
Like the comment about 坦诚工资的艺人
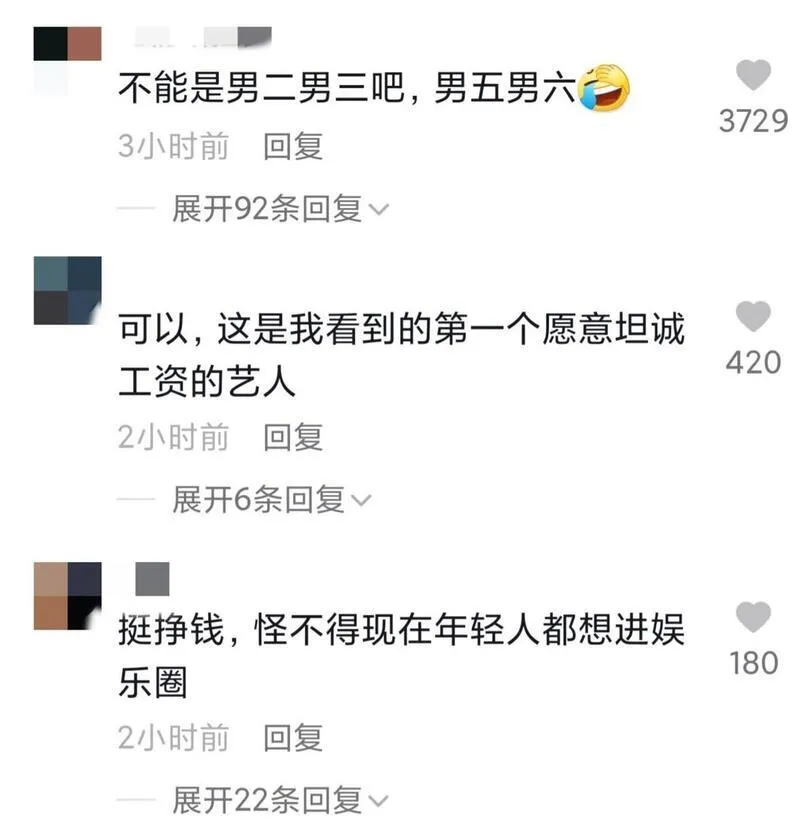(753, 317)
